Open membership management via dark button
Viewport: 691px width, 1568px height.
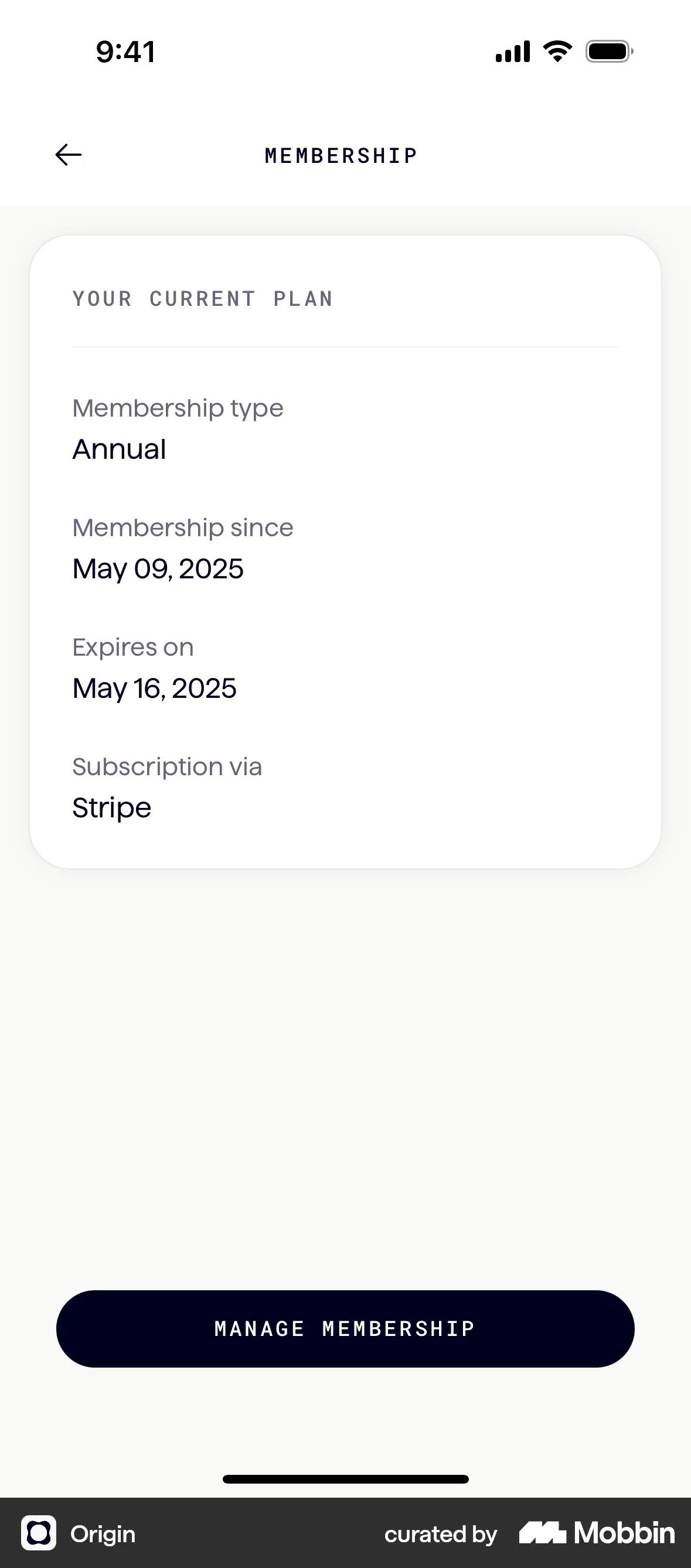pyautogui.click(x=345, y=1328)
